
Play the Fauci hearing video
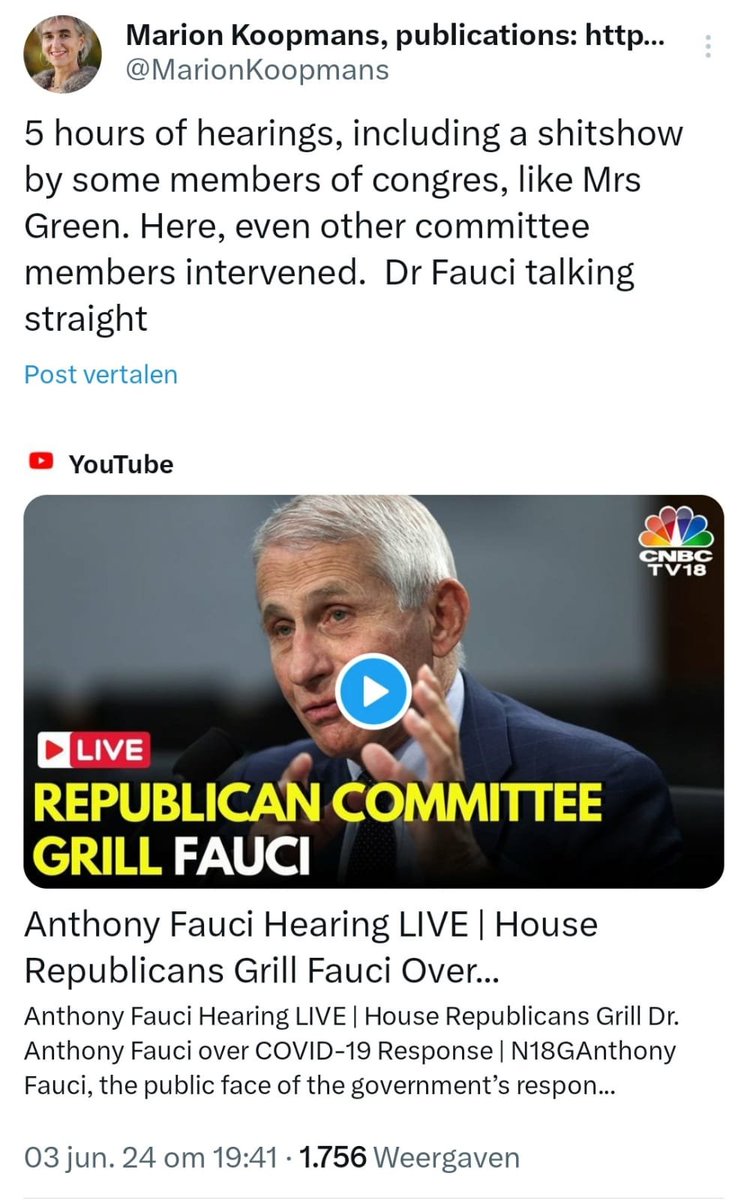372,691
